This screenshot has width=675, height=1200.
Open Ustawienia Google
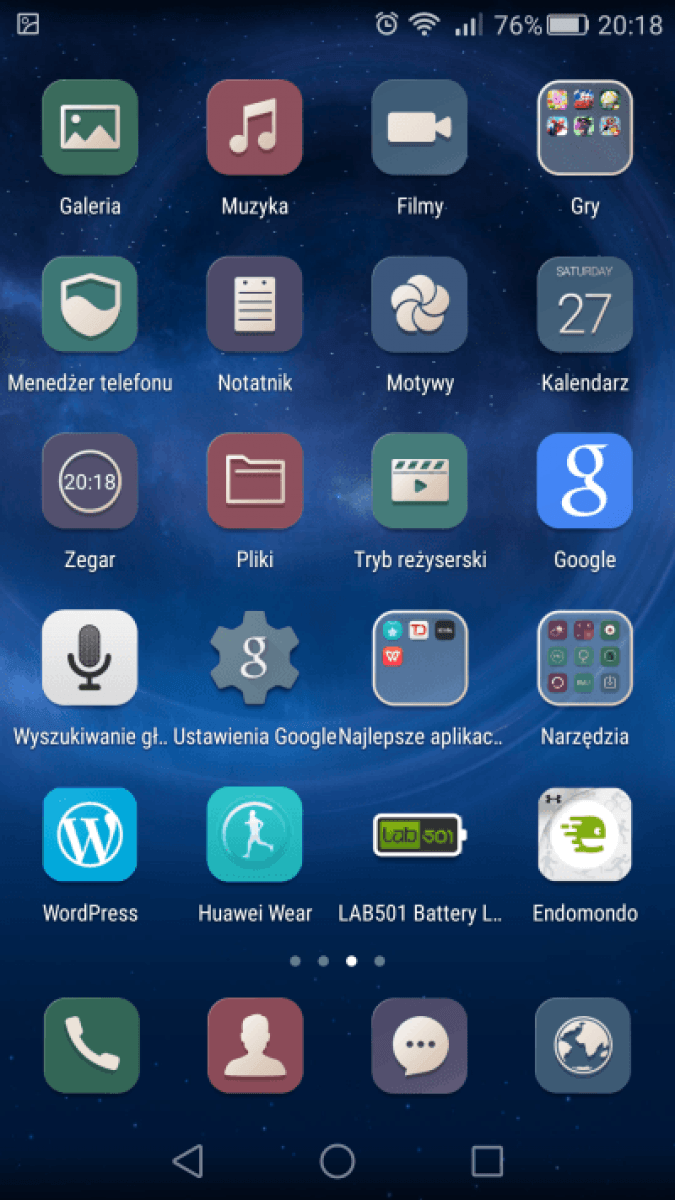[254, 657]
